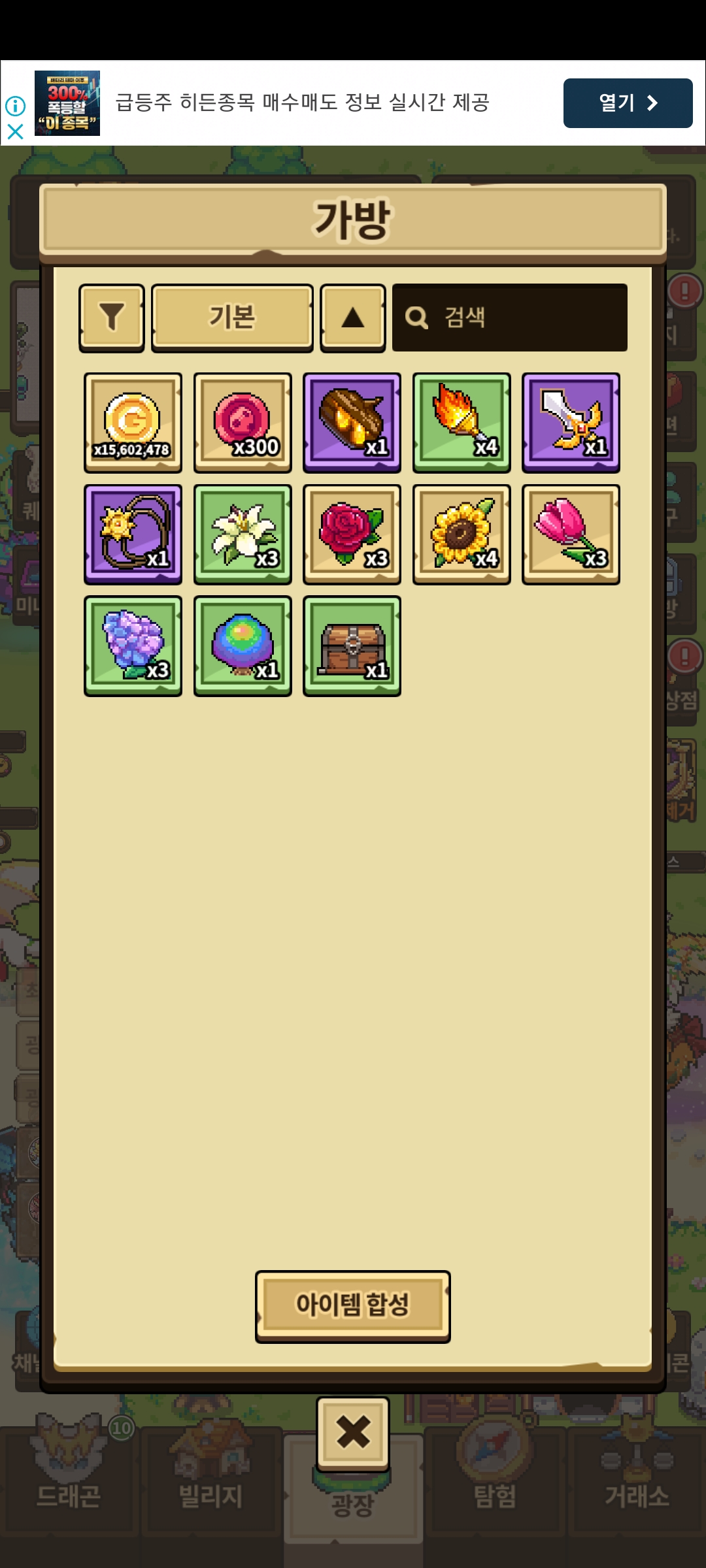Select the gold coin item
The height and width of the screenshot is (1568, 706).
click(x=133, y=423)
